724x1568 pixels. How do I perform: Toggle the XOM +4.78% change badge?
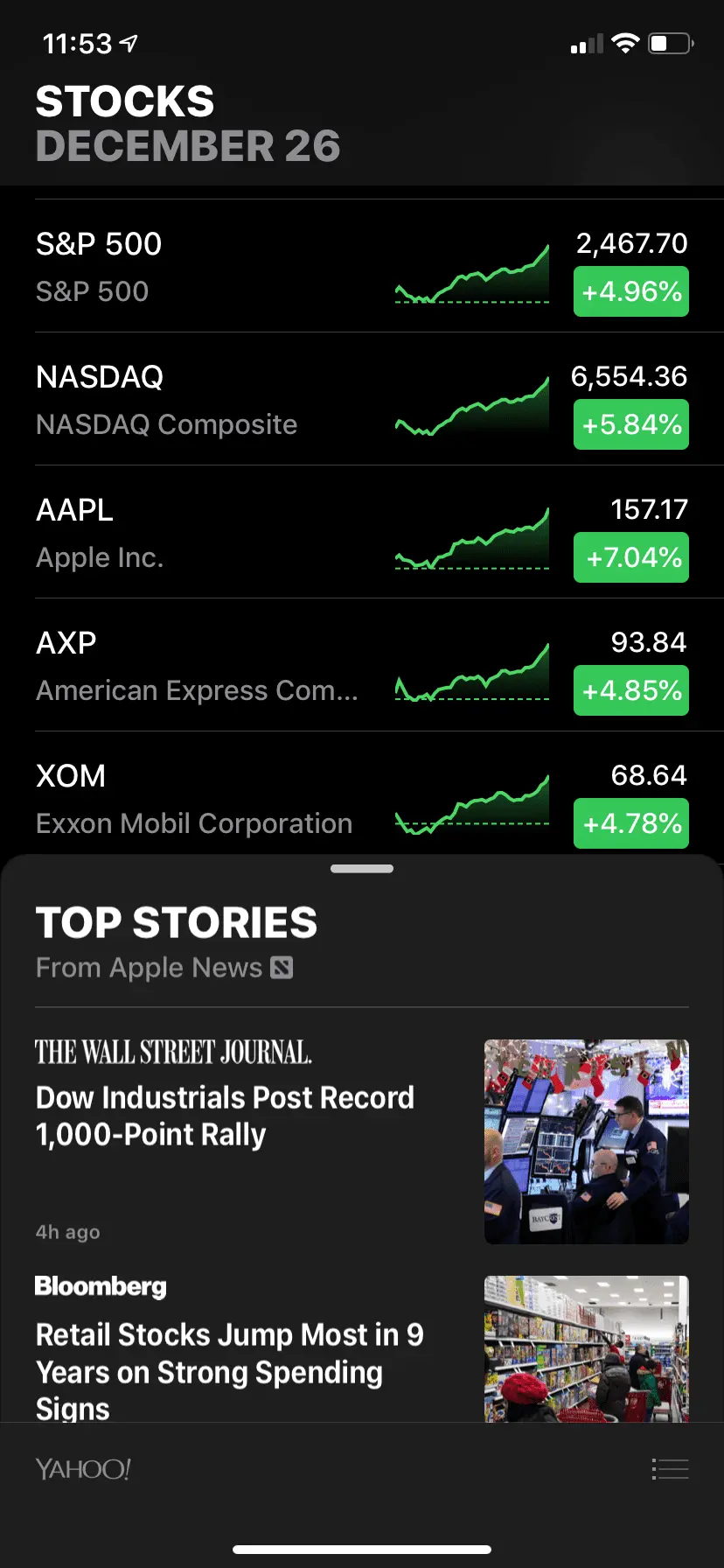click(631, 824)
